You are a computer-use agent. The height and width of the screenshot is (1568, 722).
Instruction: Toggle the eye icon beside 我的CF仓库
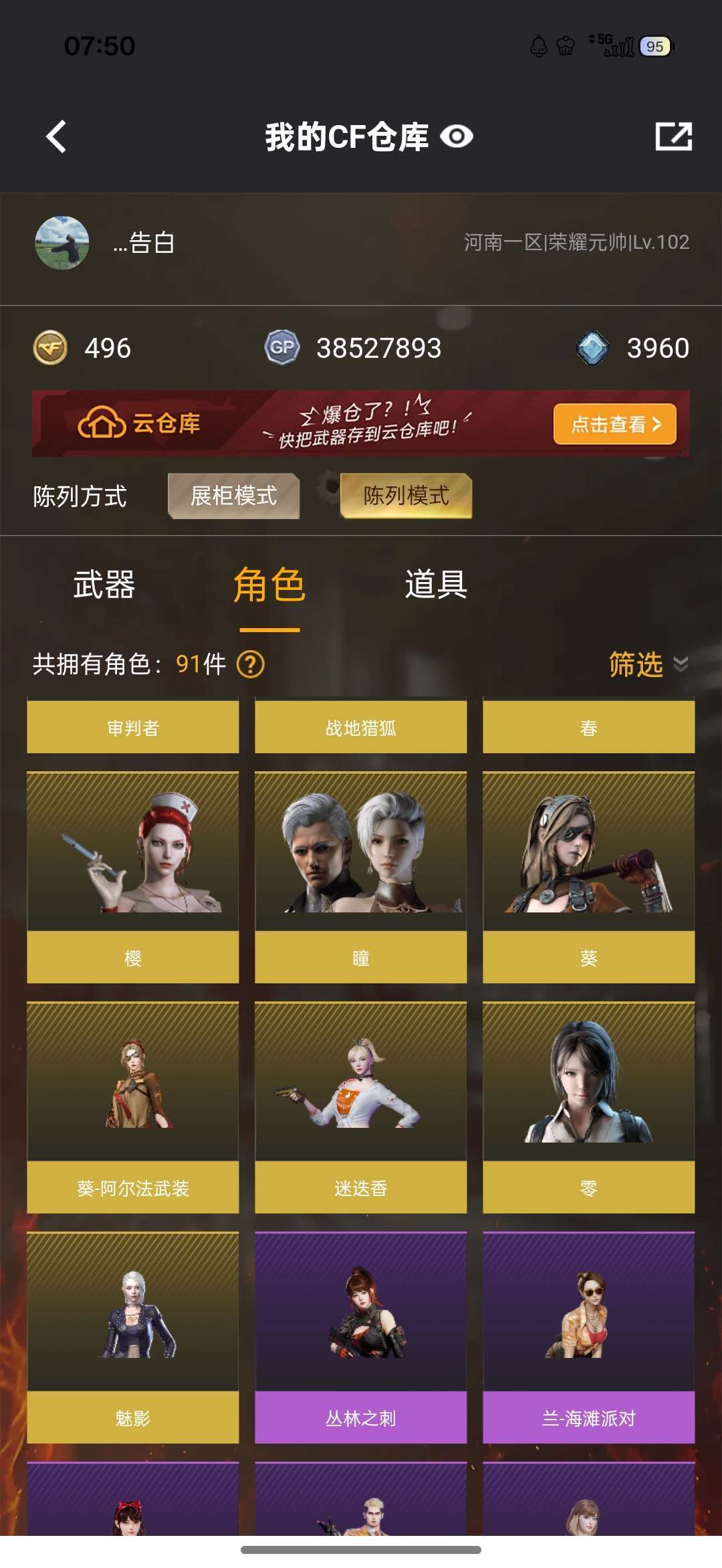coord(457,136)
